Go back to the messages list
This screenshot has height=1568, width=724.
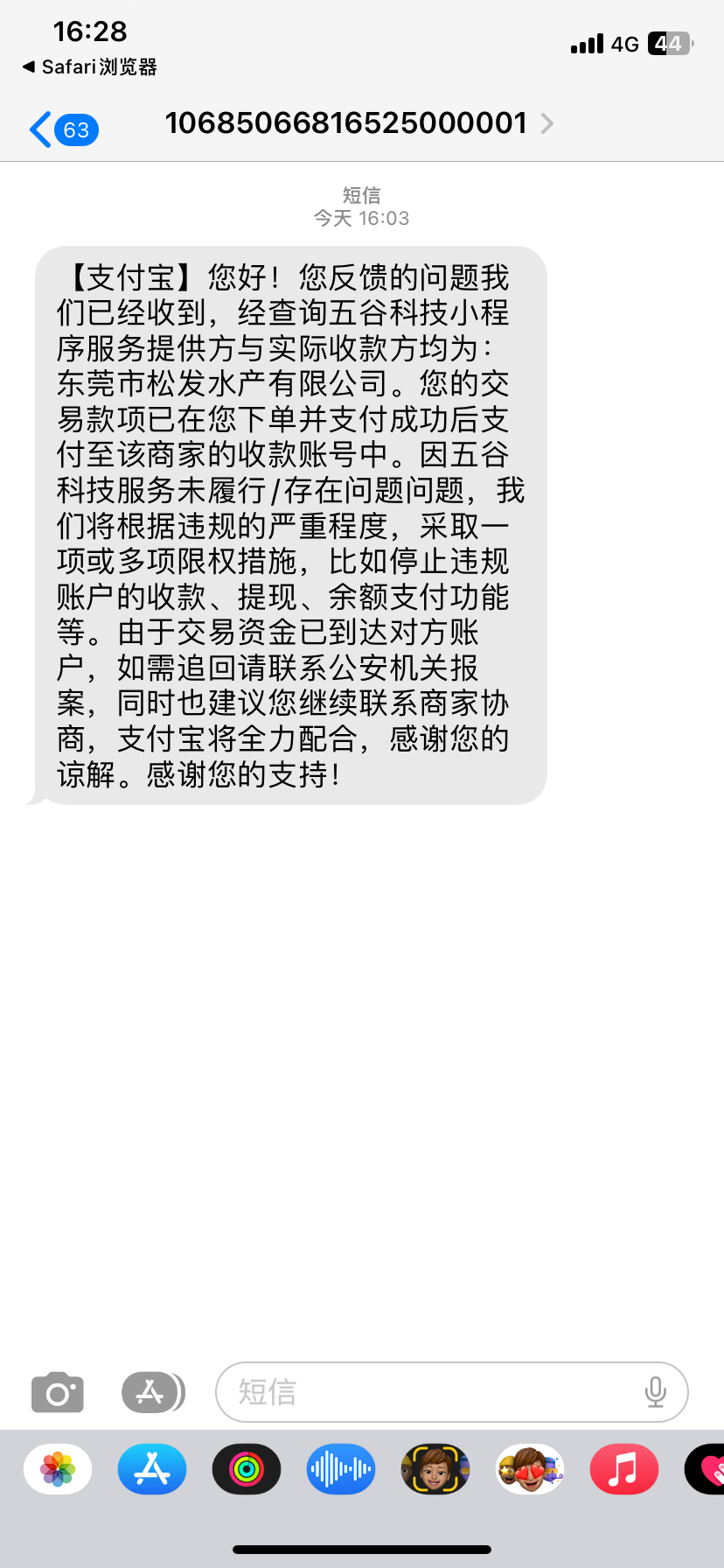point(61,129)
